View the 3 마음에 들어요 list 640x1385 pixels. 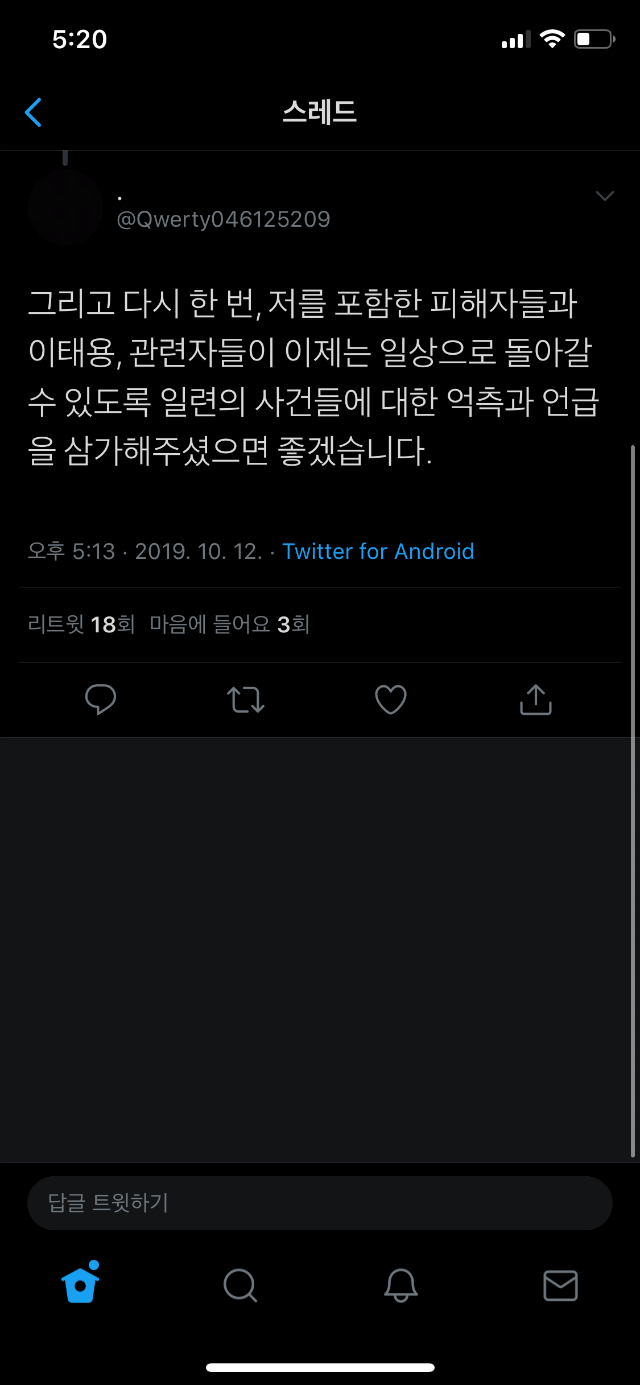pyautogui.click(x=229, y=625)
